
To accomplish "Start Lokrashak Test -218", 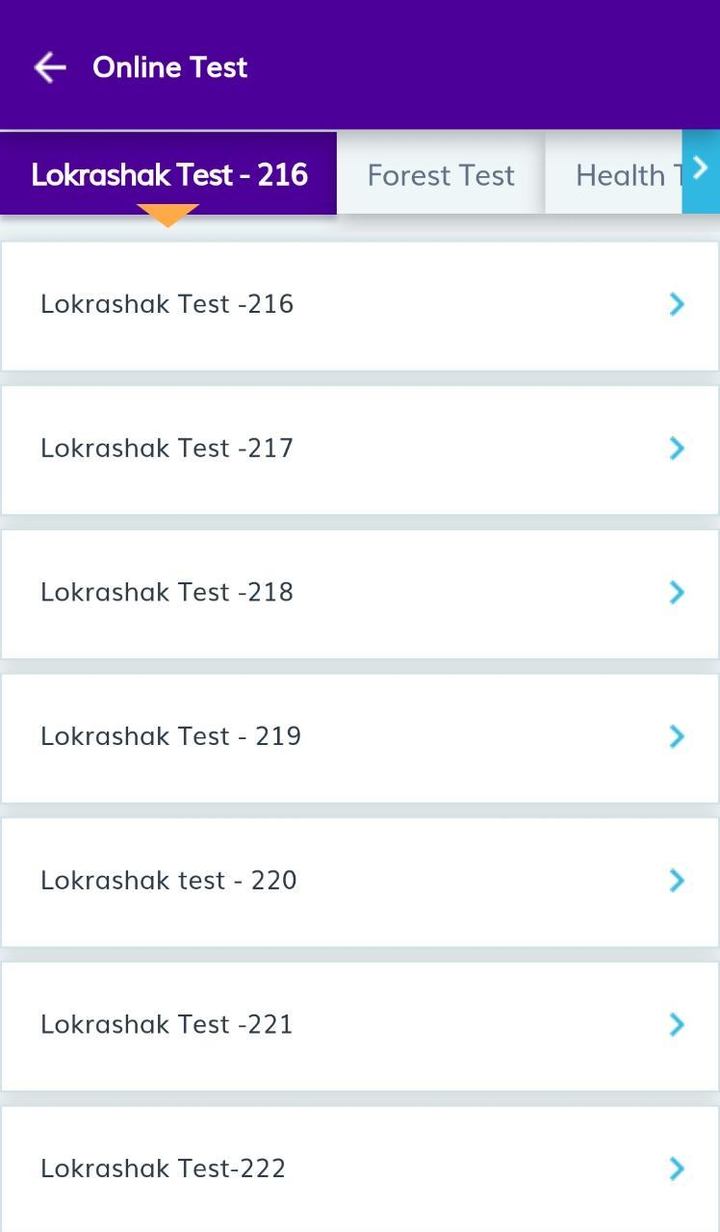I will coord(360,592).
